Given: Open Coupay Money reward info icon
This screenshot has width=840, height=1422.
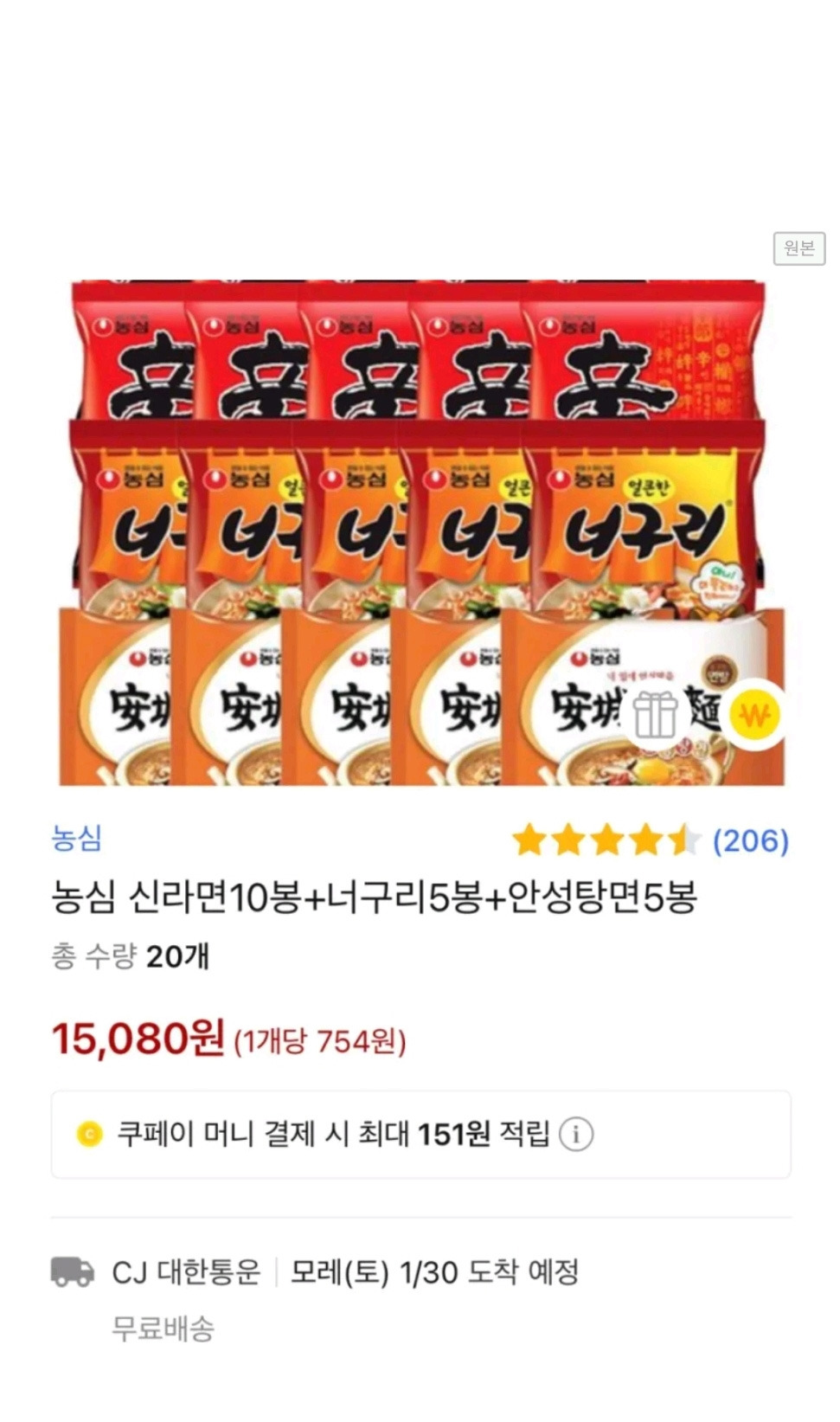Looking at the screenshot, I should (x=576, y=1133).
